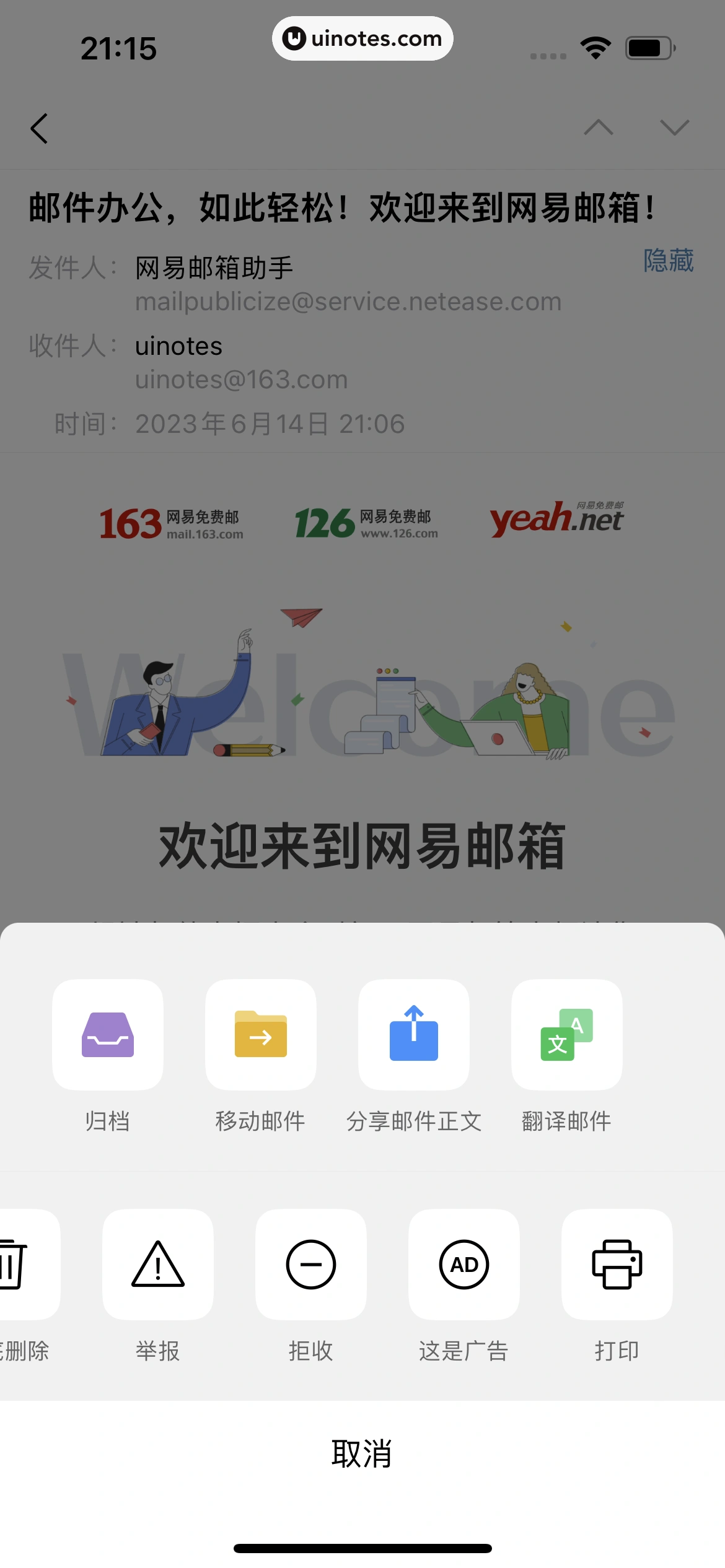The height and width of the screenshot is (1568, 725).
Task: Print the email via 打印
Action: click(x=617, y=1265)
